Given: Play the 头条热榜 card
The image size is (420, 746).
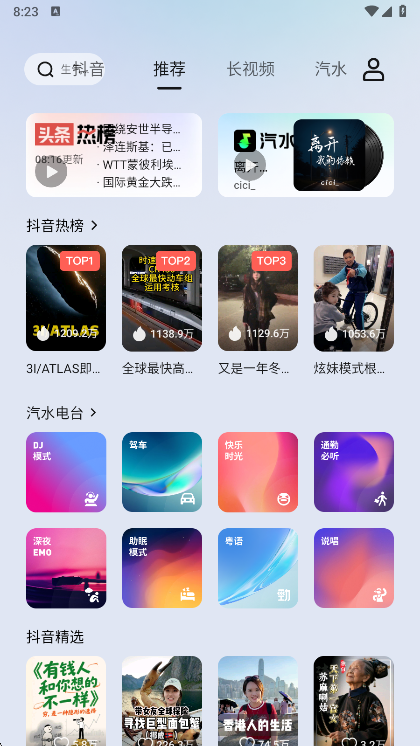Looking at the screenshot, I should (x=51, y=171).
